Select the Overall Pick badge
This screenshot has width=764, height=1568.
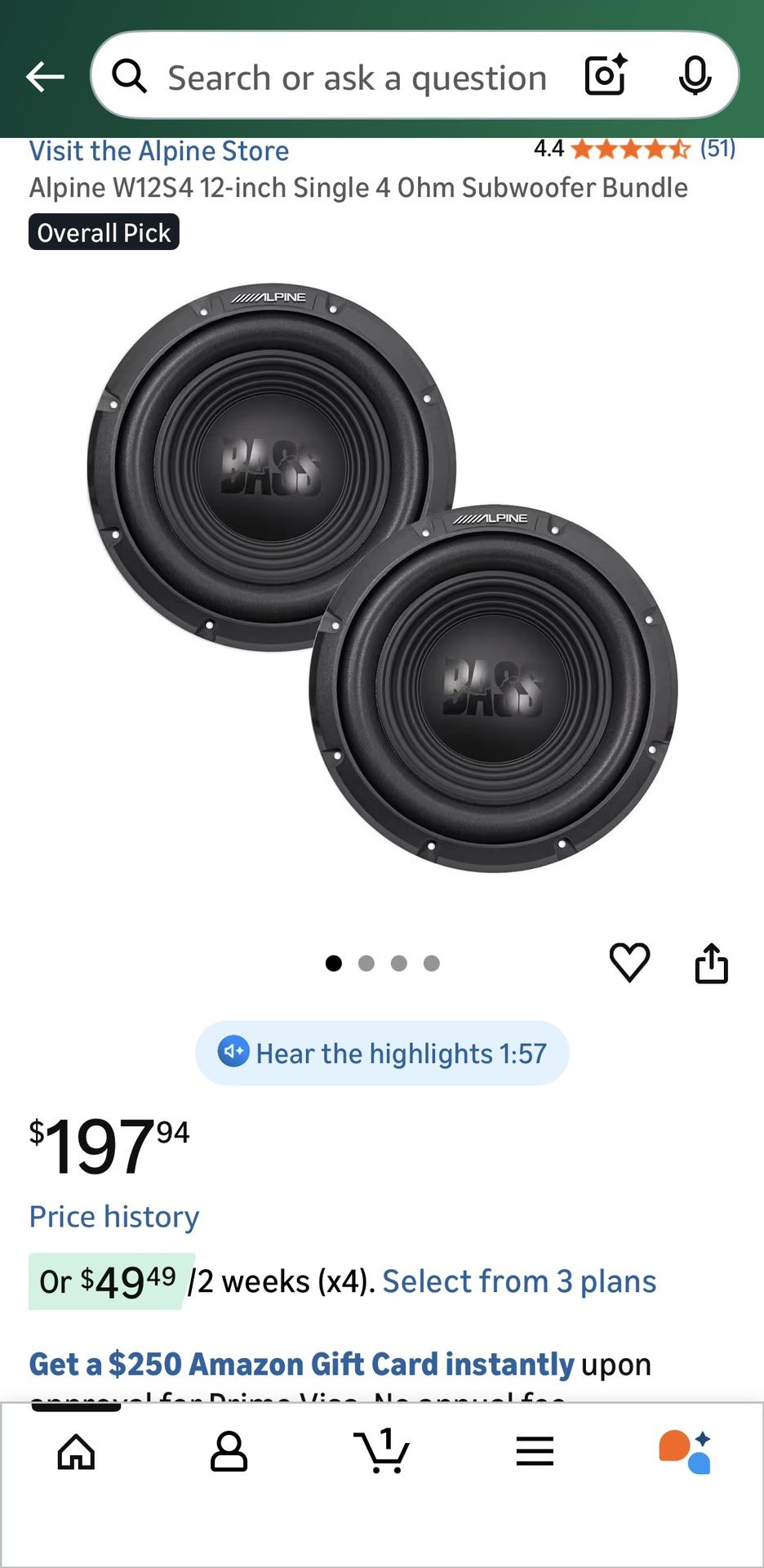point(103,232)
